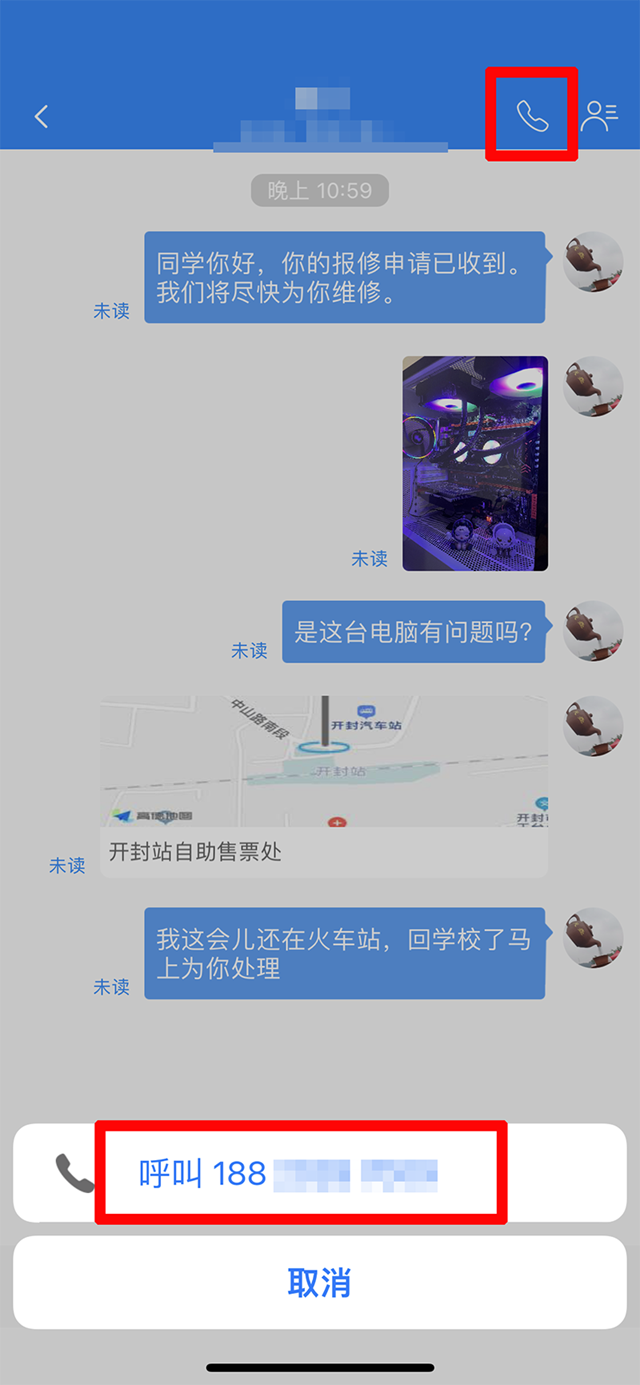Go back with the header arrow

41,116
